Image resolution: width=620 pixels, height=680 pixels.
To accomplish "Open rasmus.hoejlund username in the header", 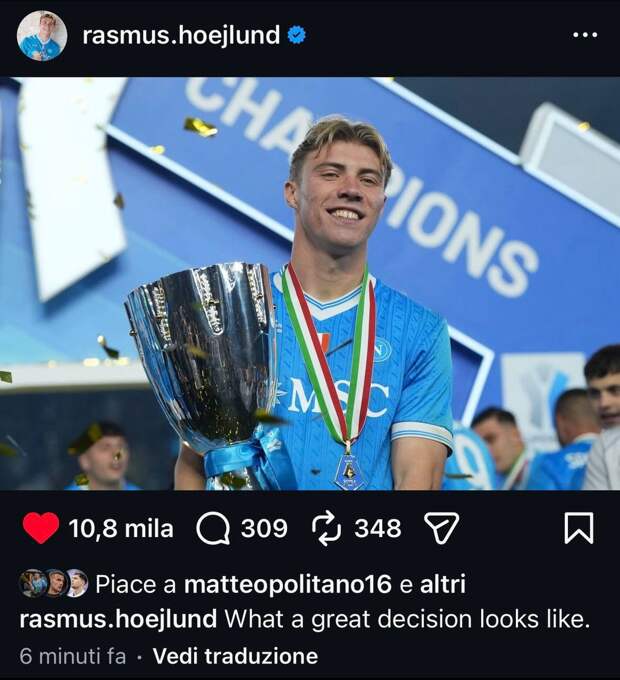I will point(180,36).
